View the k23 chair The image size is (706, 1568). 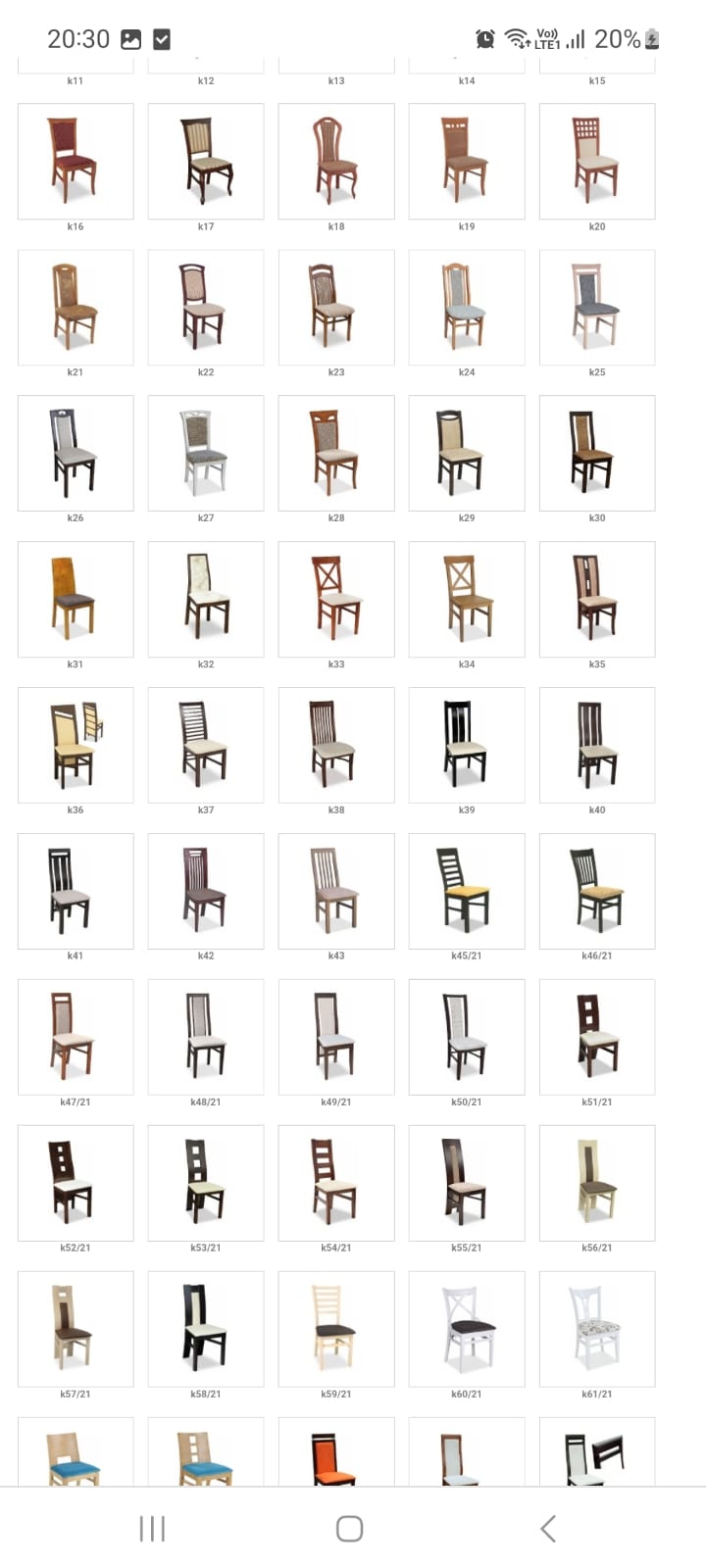click(x=336, y=308)
